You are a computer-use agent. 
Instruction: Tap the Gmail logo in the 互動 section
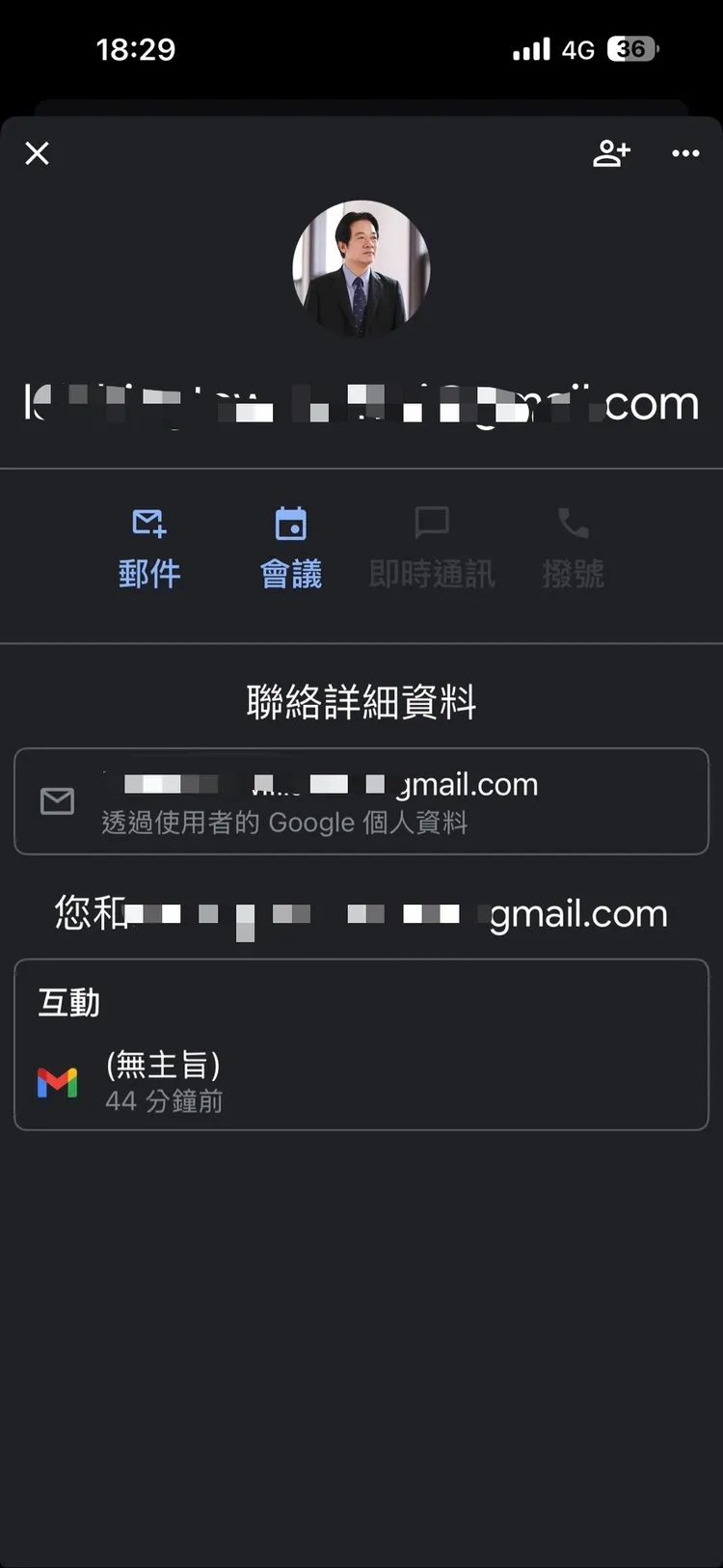(x=58, y=1080)
